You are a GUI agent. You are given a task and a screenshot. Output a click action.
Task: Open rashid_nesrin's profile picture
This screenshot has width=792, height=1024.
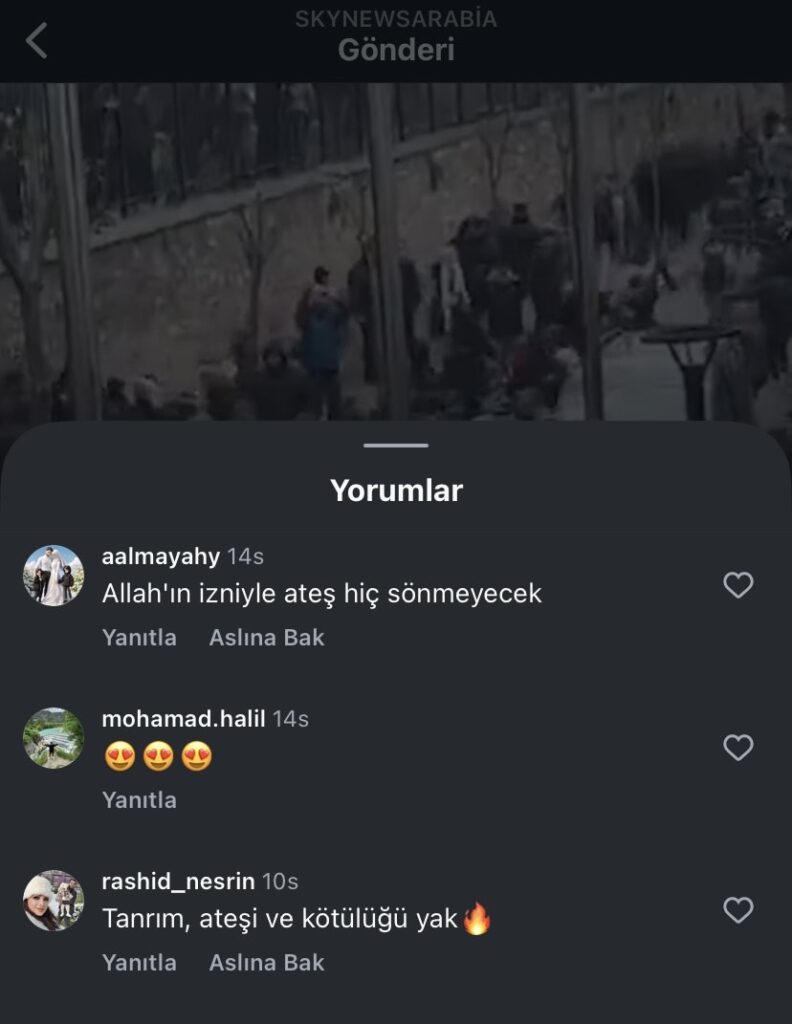click(x=53, y=900)
